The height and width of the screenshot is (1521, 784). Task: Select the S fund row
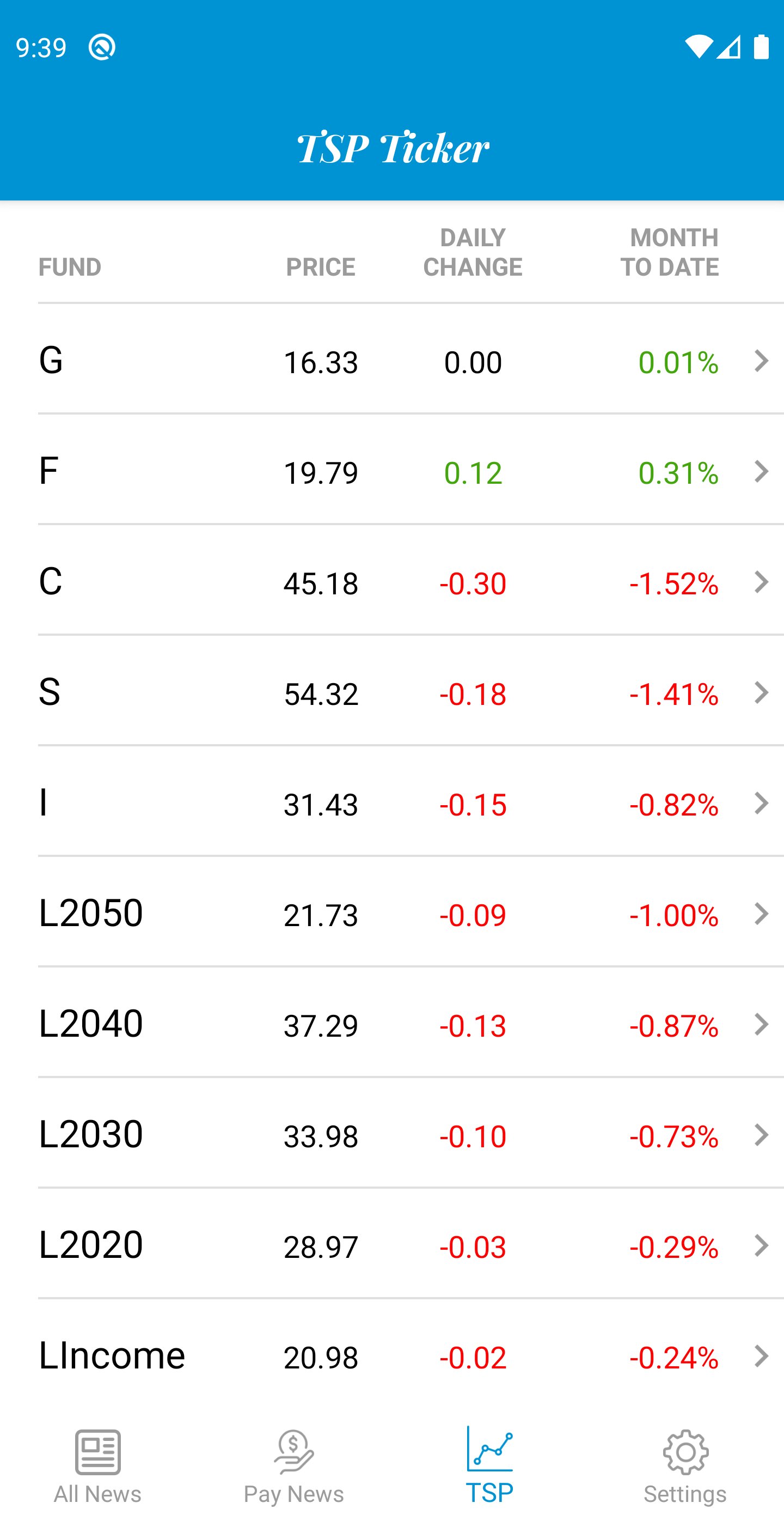point(391,692)
